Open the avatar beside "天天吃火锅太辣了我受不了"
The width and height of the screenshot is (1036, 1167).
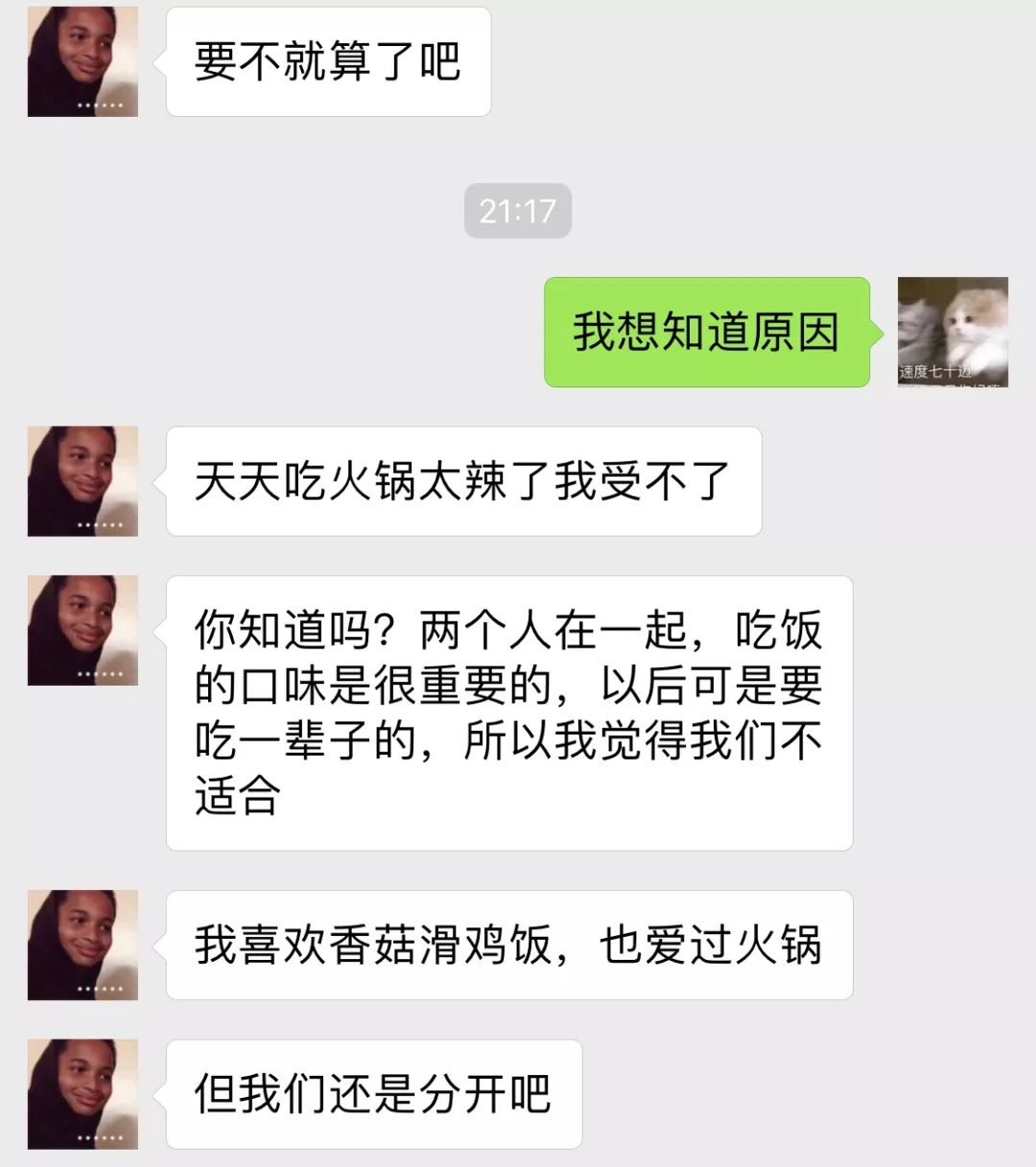tap(82, 480)
